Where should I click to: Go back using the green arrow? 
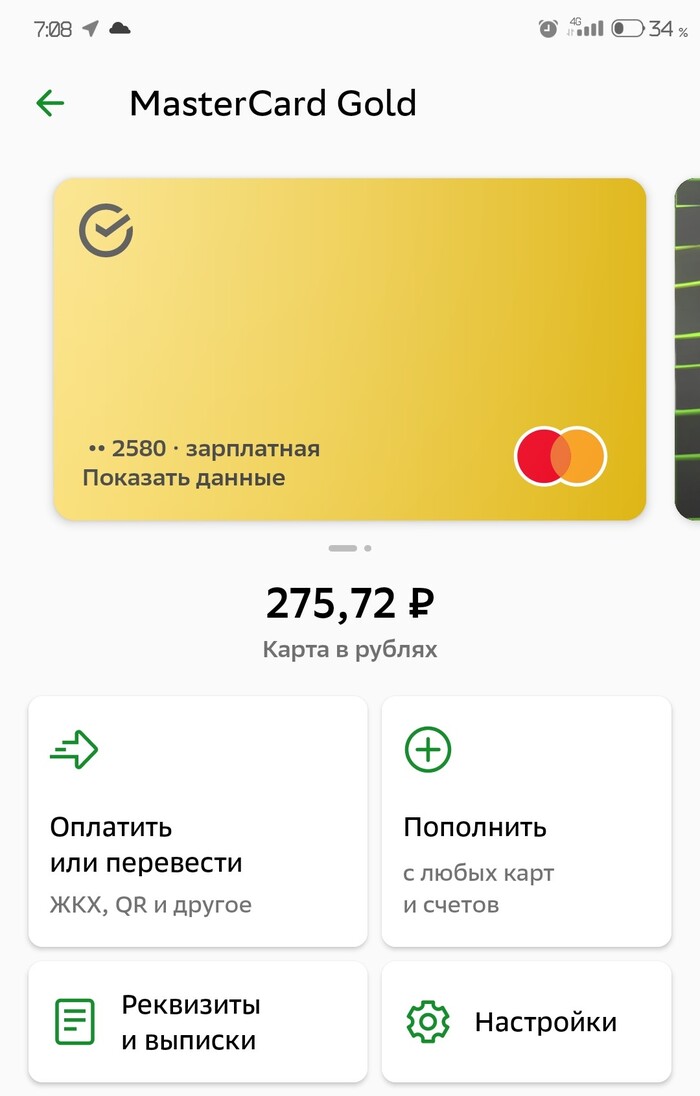50,103
